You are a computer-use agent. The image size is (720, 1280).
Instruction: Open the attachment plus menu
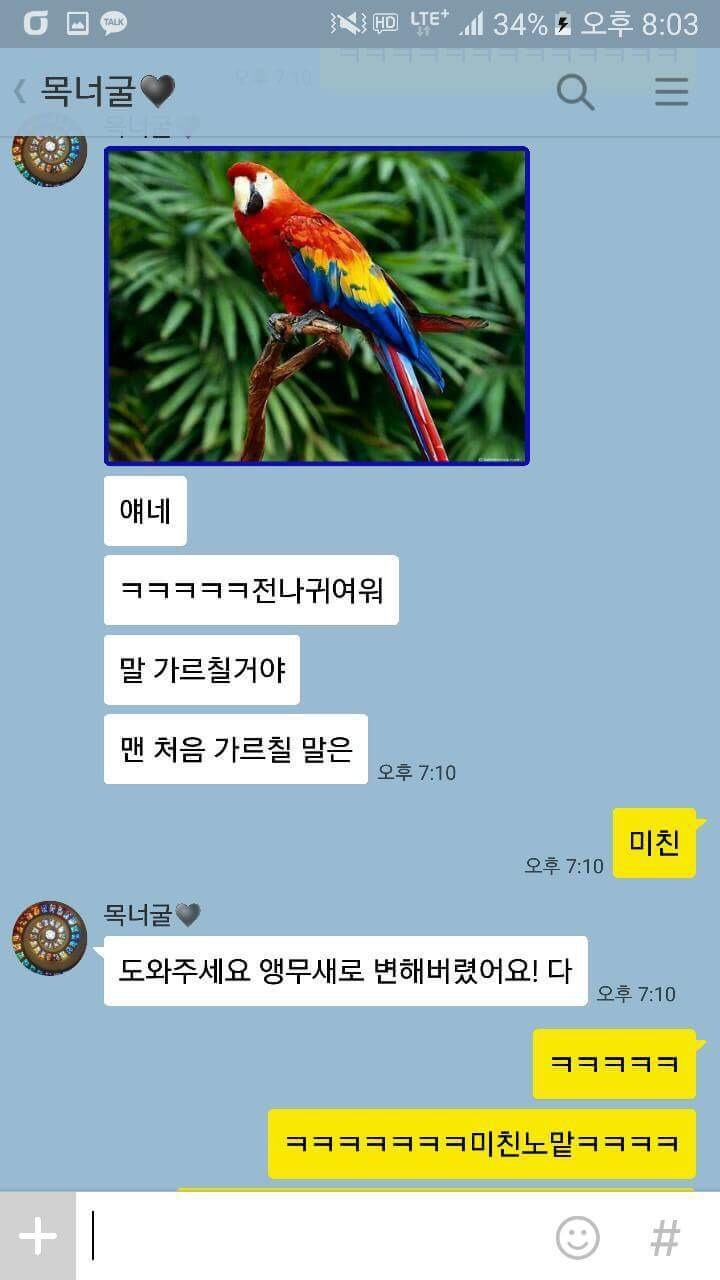pyautogui.click(x=38, y=1237)
